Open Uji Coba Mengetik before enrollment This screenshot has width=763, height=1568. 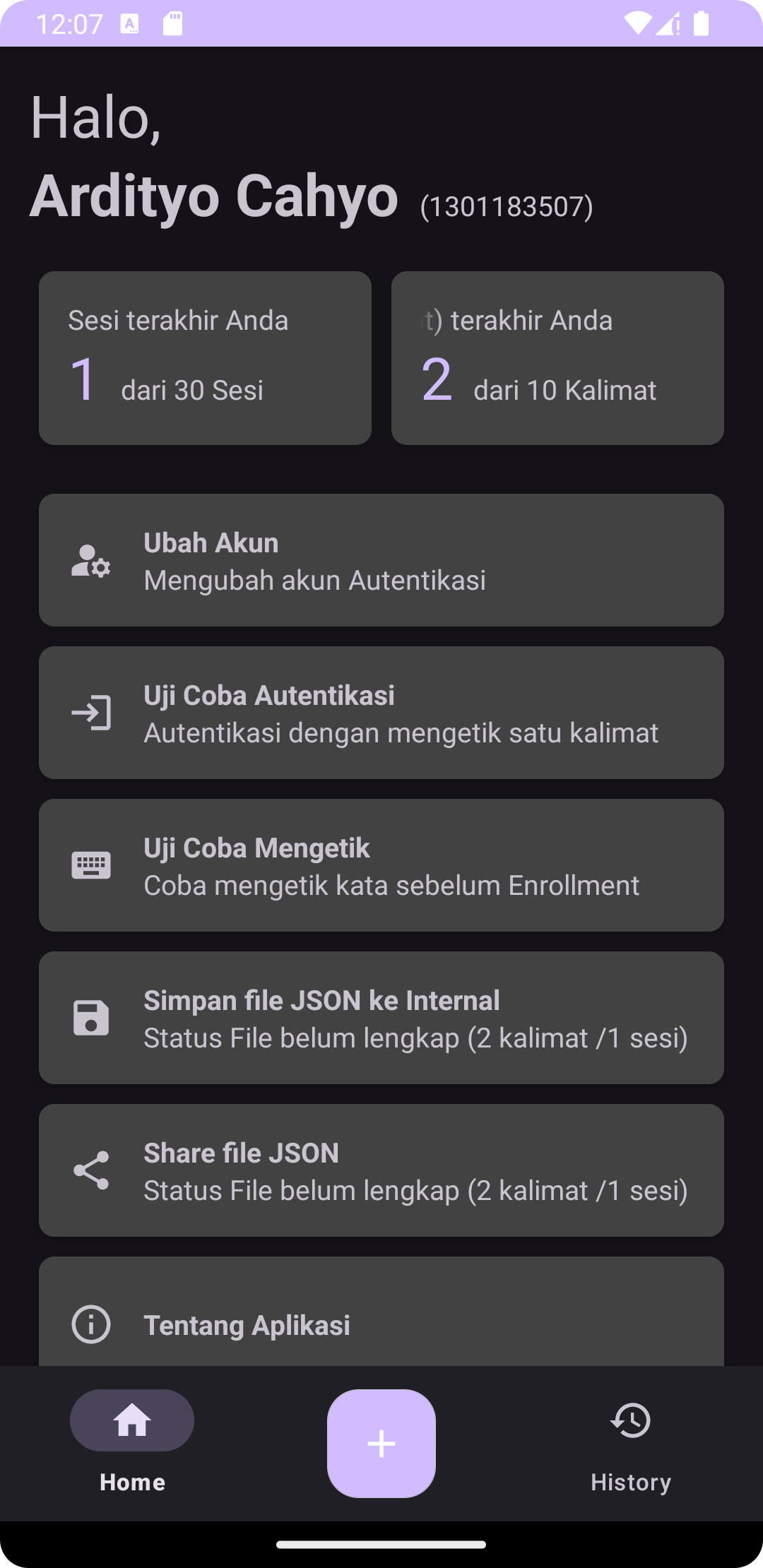pyautogui.click(x=381, y=865)
